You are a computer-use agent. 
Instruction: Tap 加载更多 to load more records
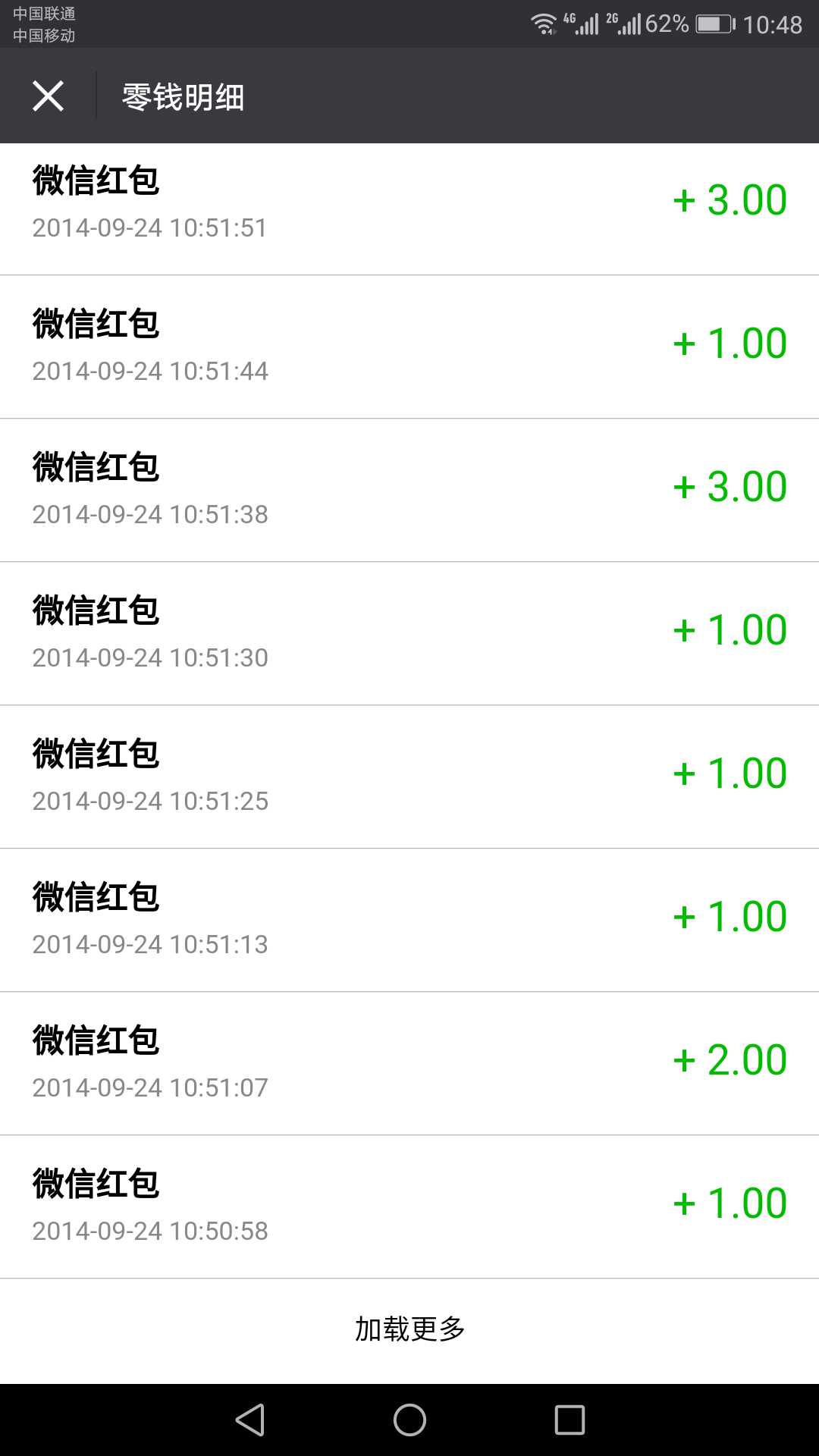pyautogui.click(x=409, y=1329)
